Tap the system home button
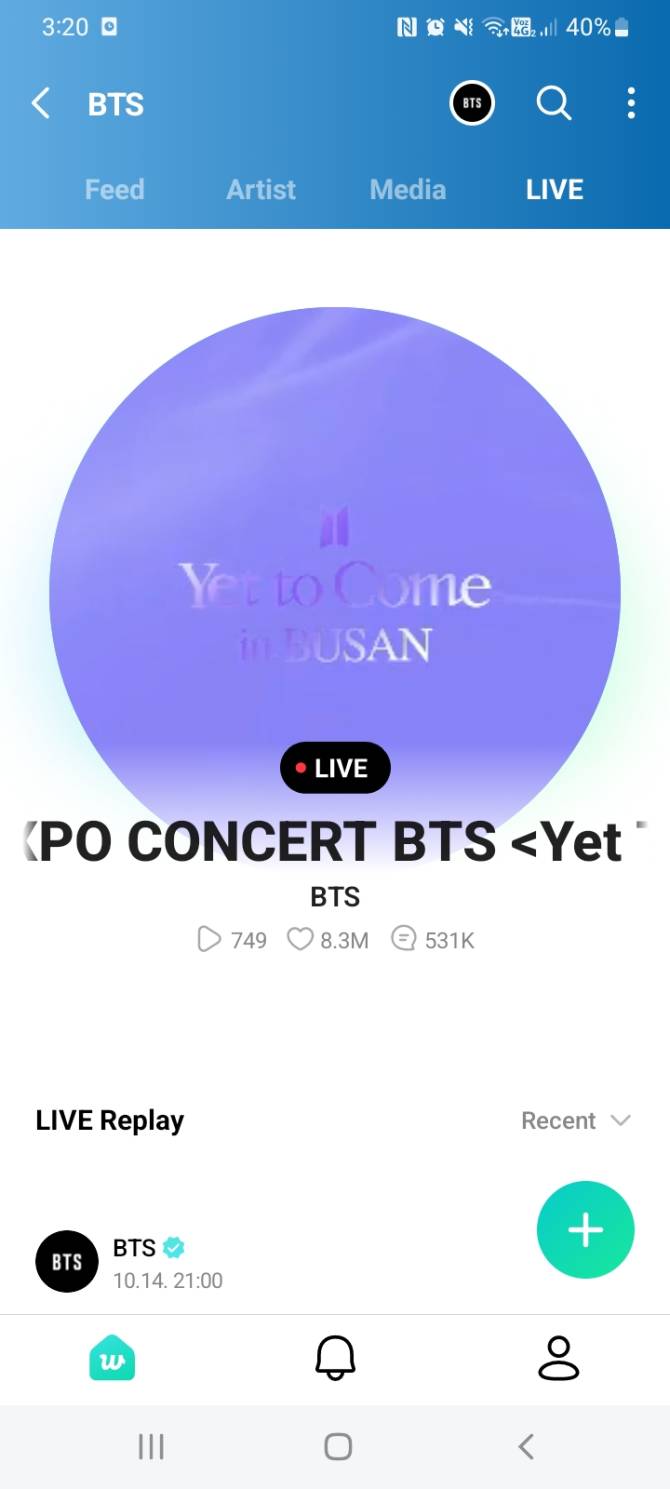 point(338,1446)
